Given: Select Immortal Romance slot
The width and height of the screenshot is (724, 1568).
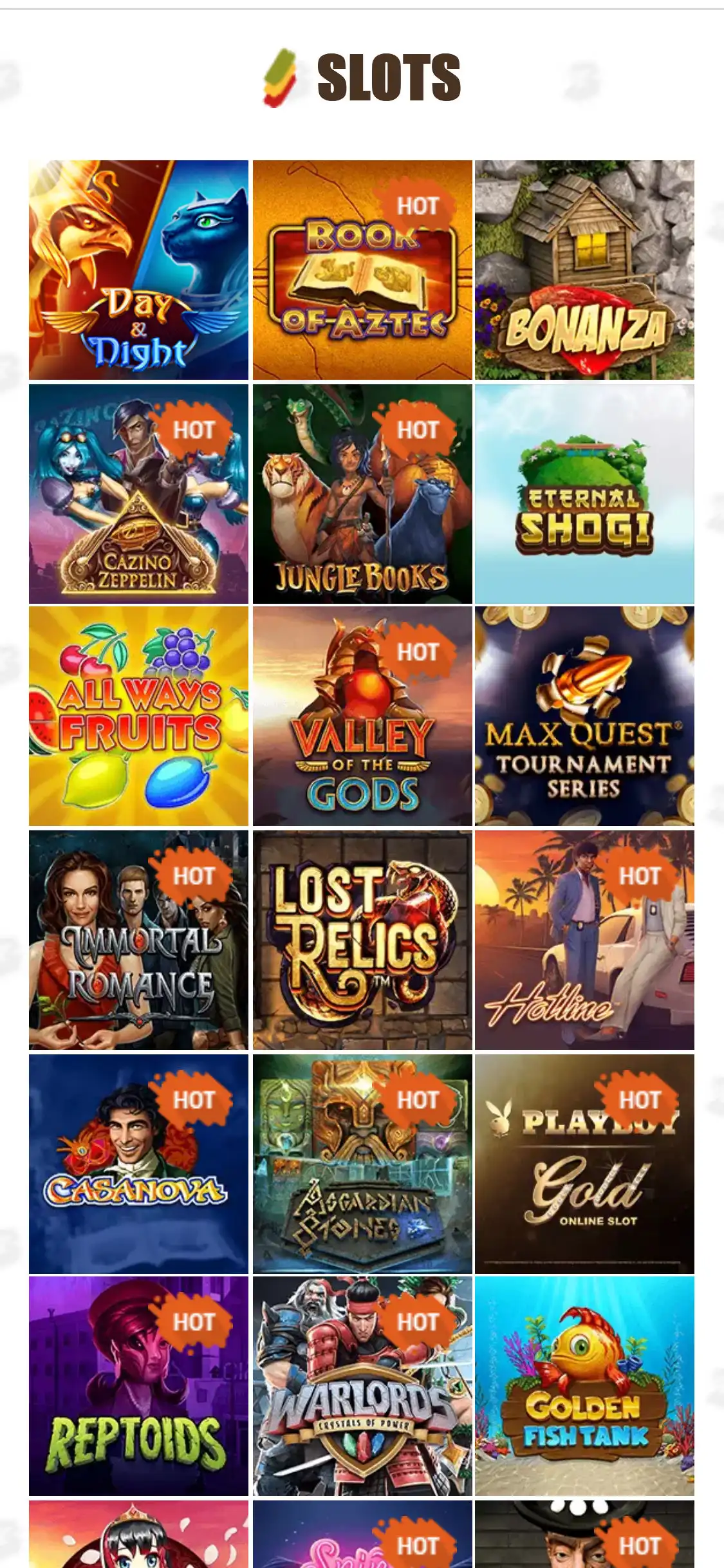Looking at the screenshot, I should click(x=138, y=940).
